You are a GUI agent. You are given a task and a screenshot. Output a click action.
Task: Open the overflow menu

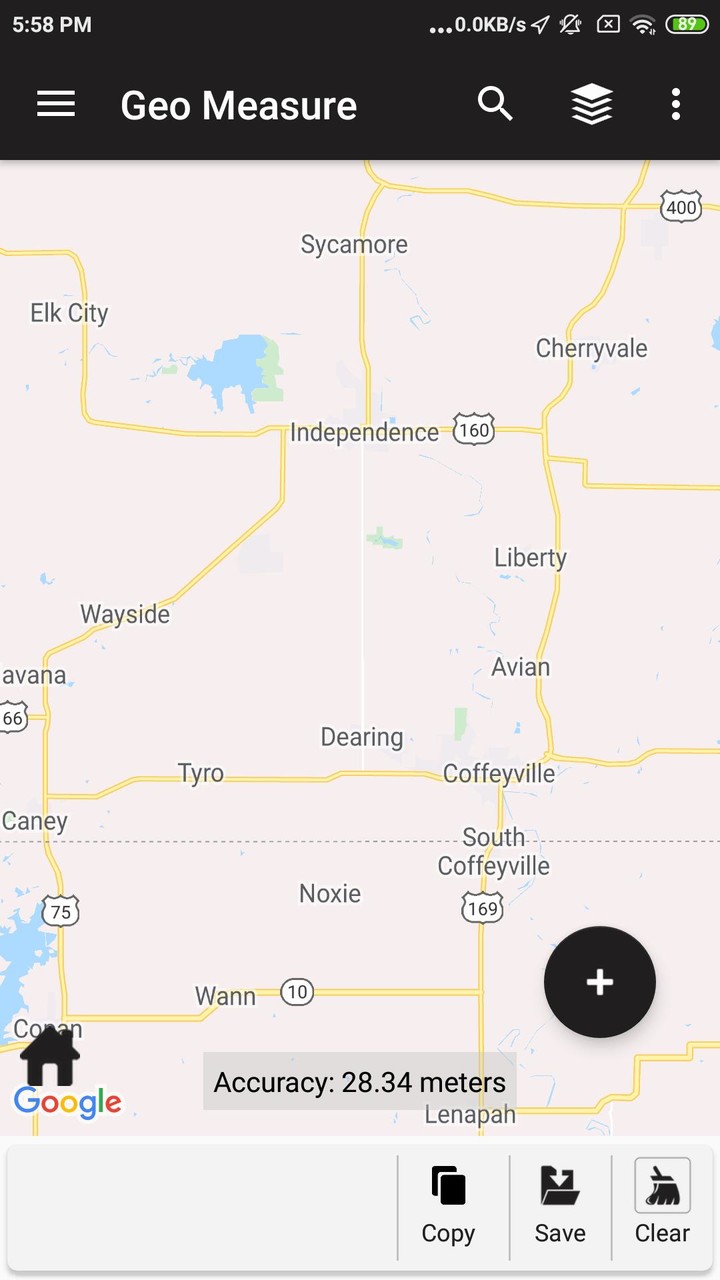point(676,104)
